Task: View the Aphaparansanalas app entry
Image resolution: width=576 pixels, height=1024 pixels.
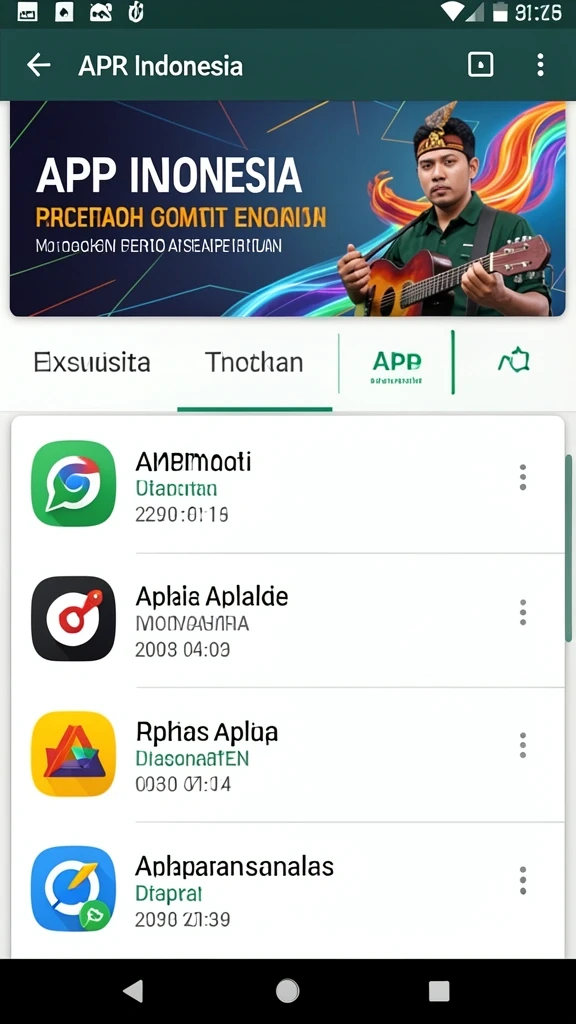Action: pos(287,889)
